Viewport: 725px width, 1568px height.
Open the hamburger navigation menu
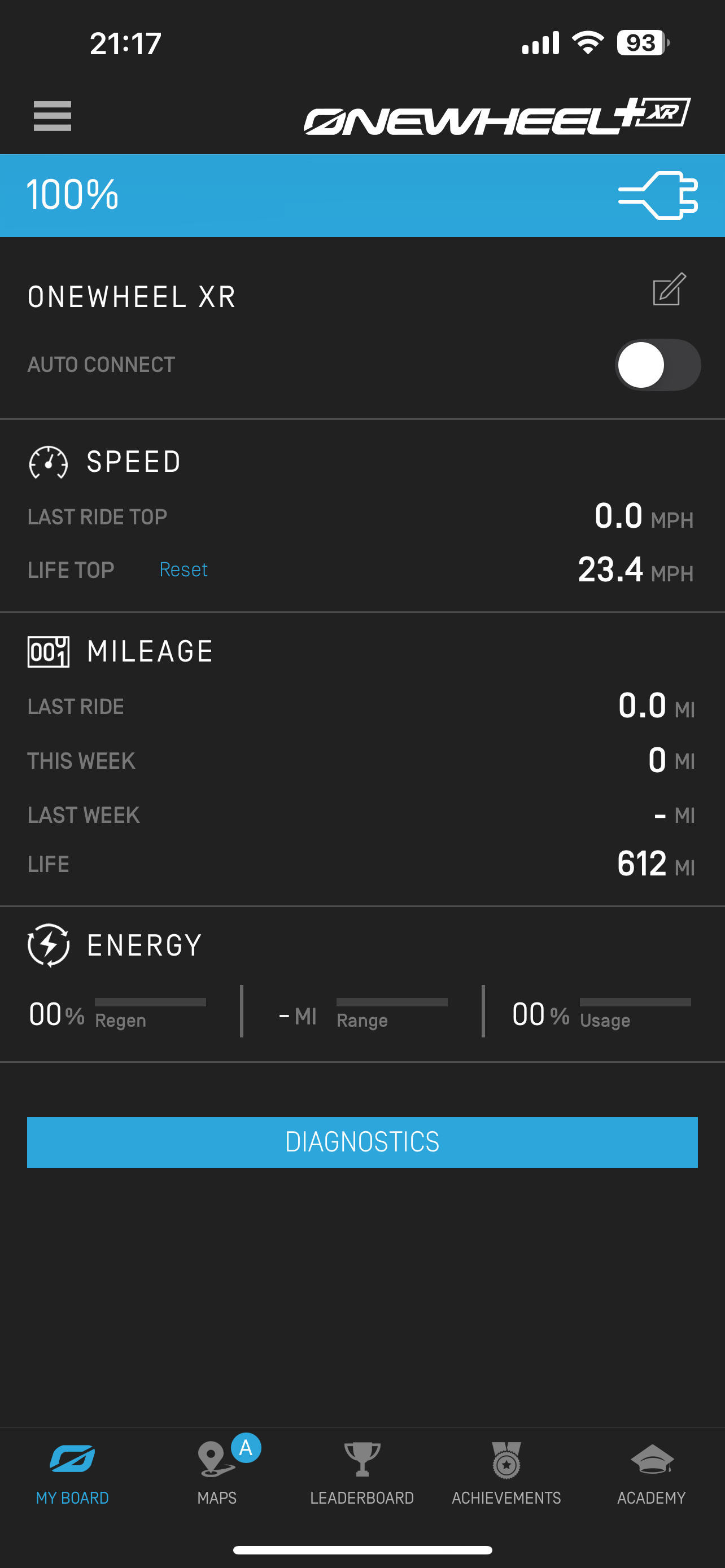tap(53, 116)
